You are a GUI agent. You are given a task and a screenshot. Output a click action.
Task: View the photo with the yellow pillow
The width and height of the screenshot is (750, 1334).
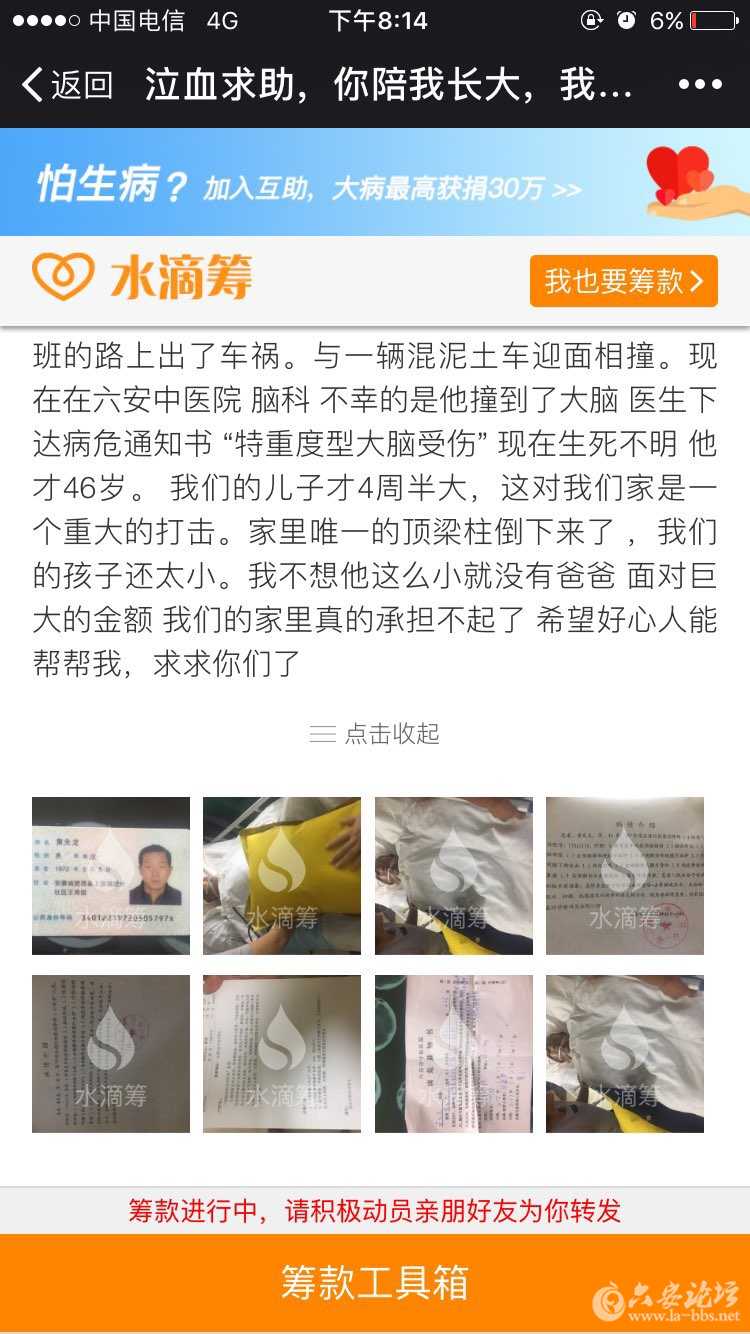pos(282,876)
